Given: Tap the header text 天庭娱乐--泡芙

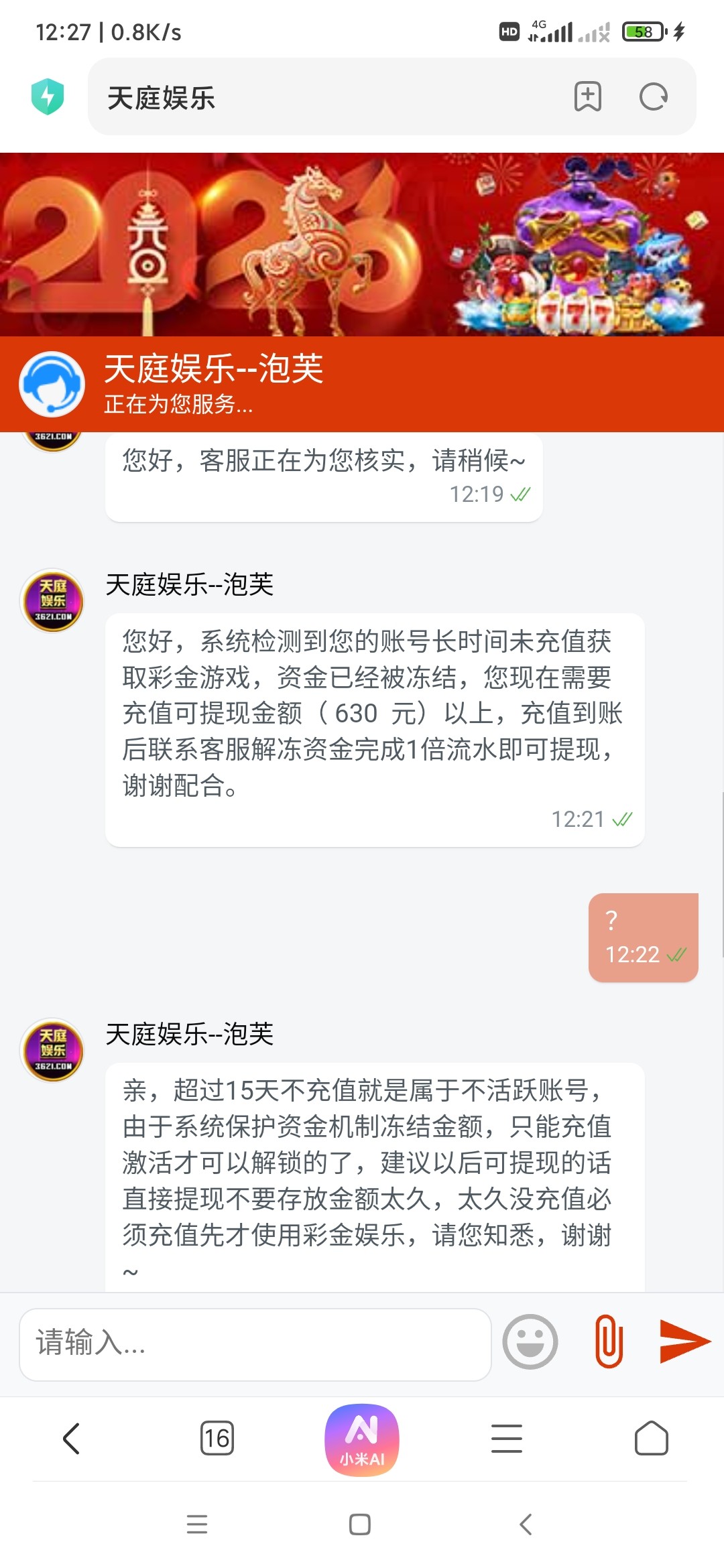Looking at the screenshot, I should pos(213,372).
